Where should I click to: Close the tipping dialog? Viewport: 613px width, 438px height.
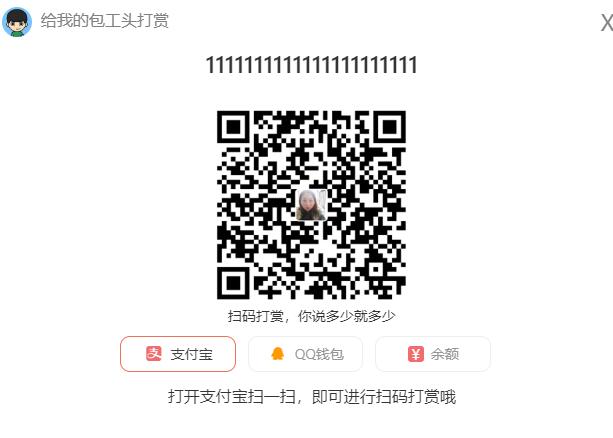coord(606,24)
